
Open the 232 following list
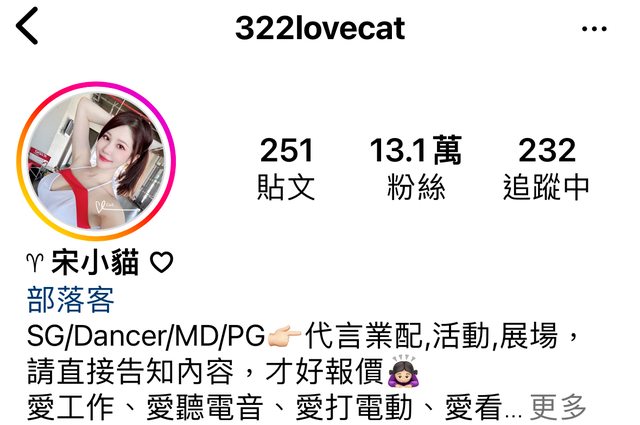(x=547, y=167)
